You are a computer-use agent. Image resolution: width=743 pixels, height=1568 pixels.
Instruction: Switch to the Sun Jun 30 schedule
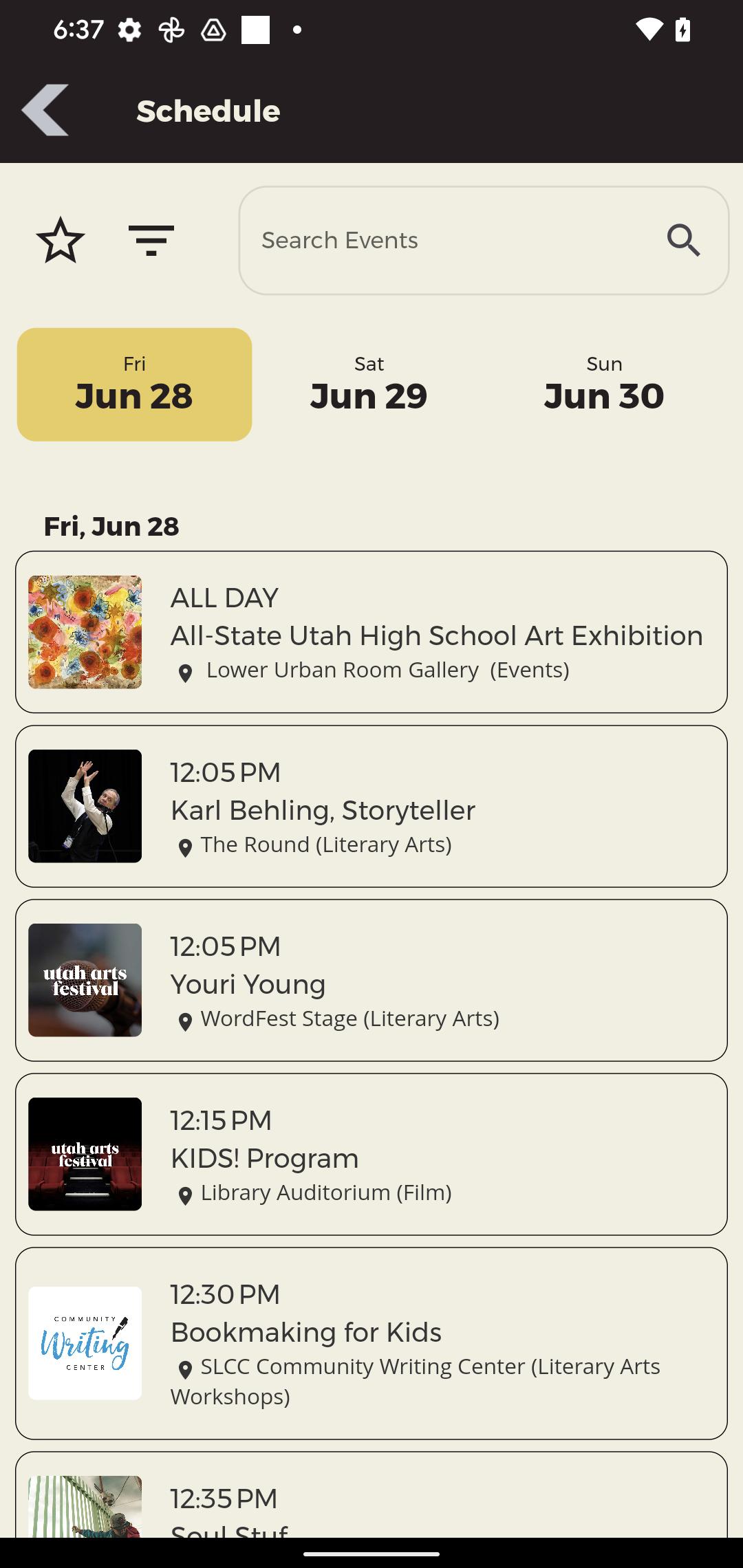[604, 384]
